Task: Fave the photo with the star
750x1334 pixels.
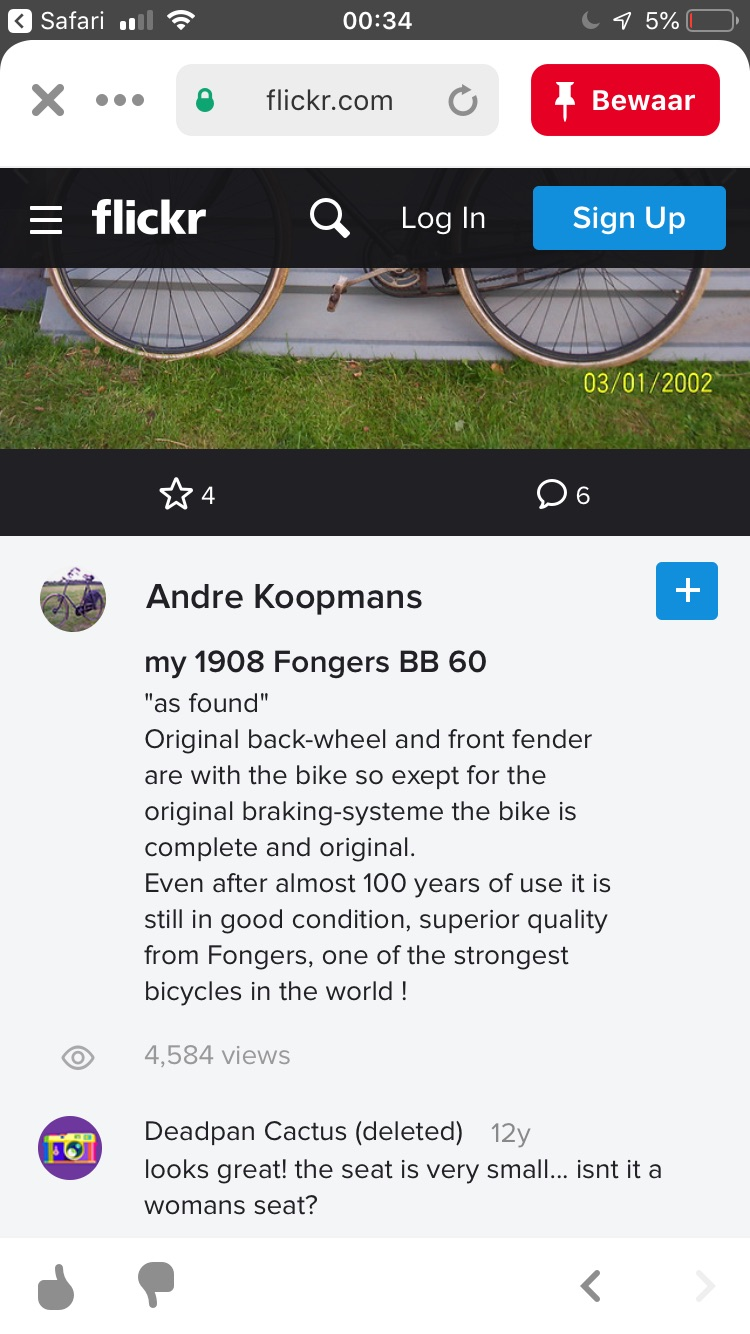Action: pos(176,494)
